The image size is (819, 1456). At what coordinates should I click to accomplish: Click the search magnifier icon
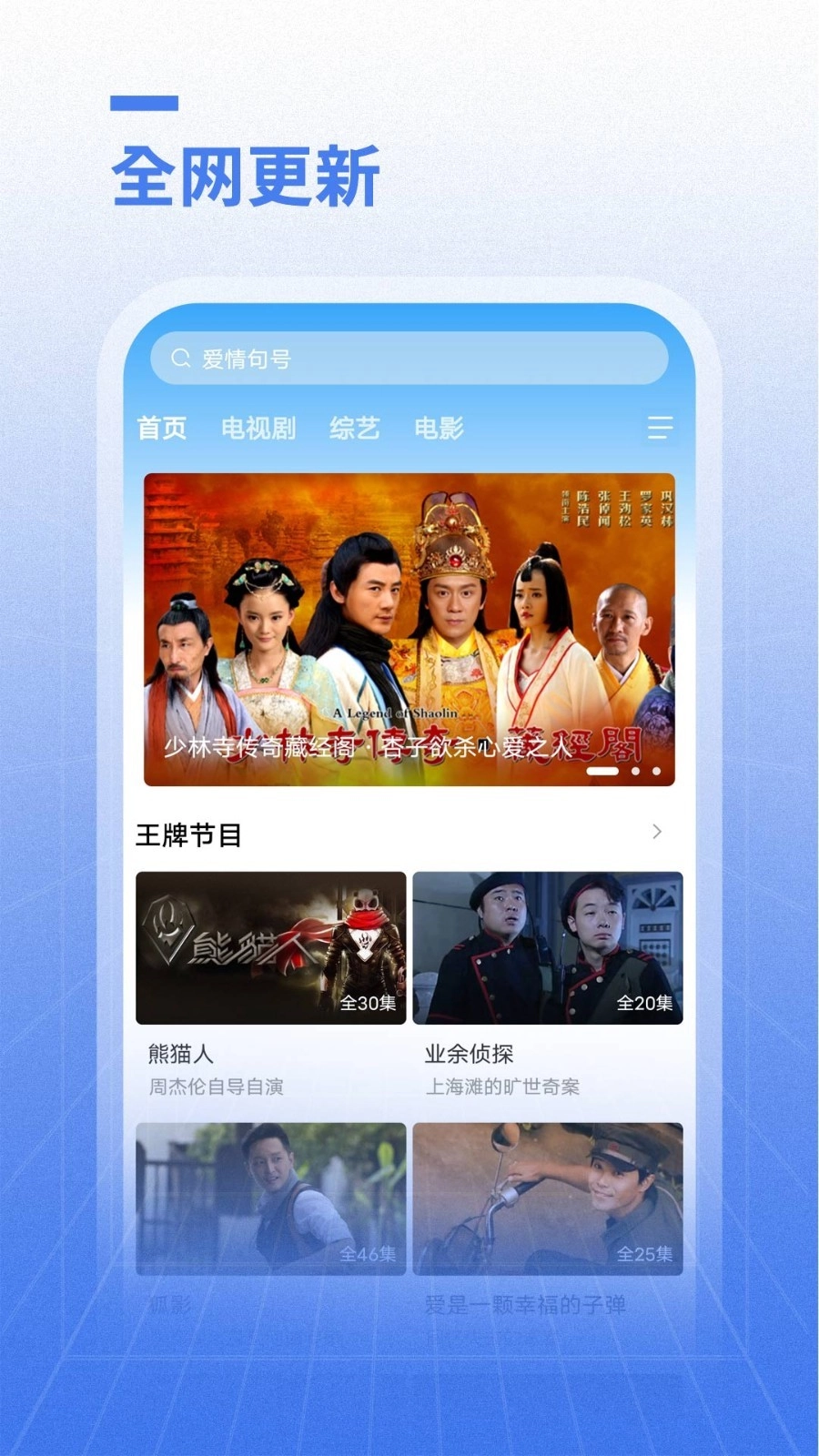click(x=178, y=358)
